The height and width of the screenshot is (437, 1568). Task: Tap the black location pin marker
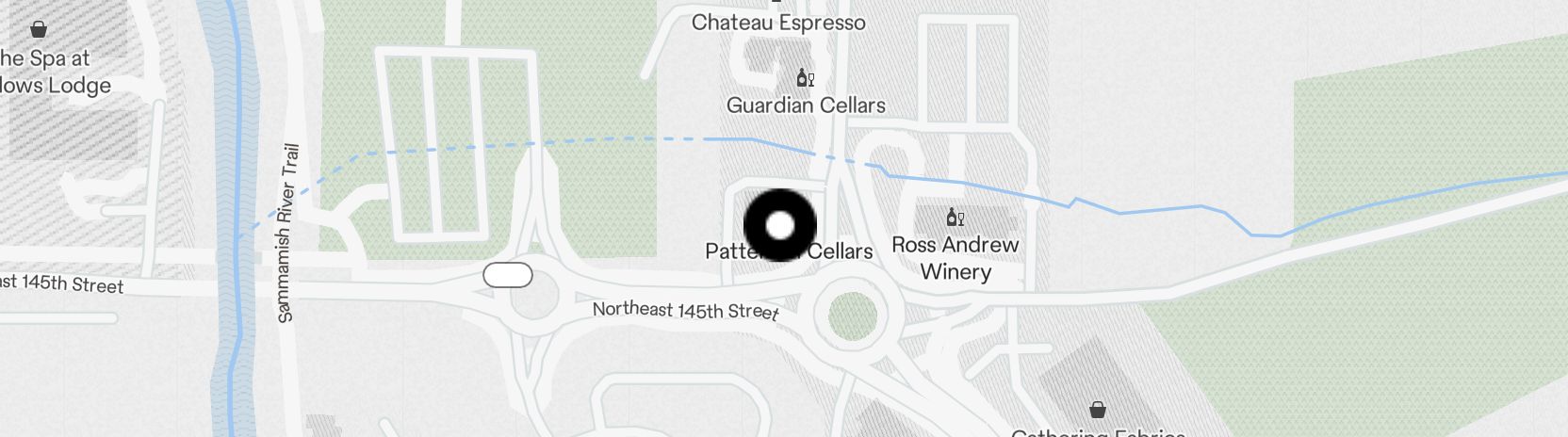(779, 225)
